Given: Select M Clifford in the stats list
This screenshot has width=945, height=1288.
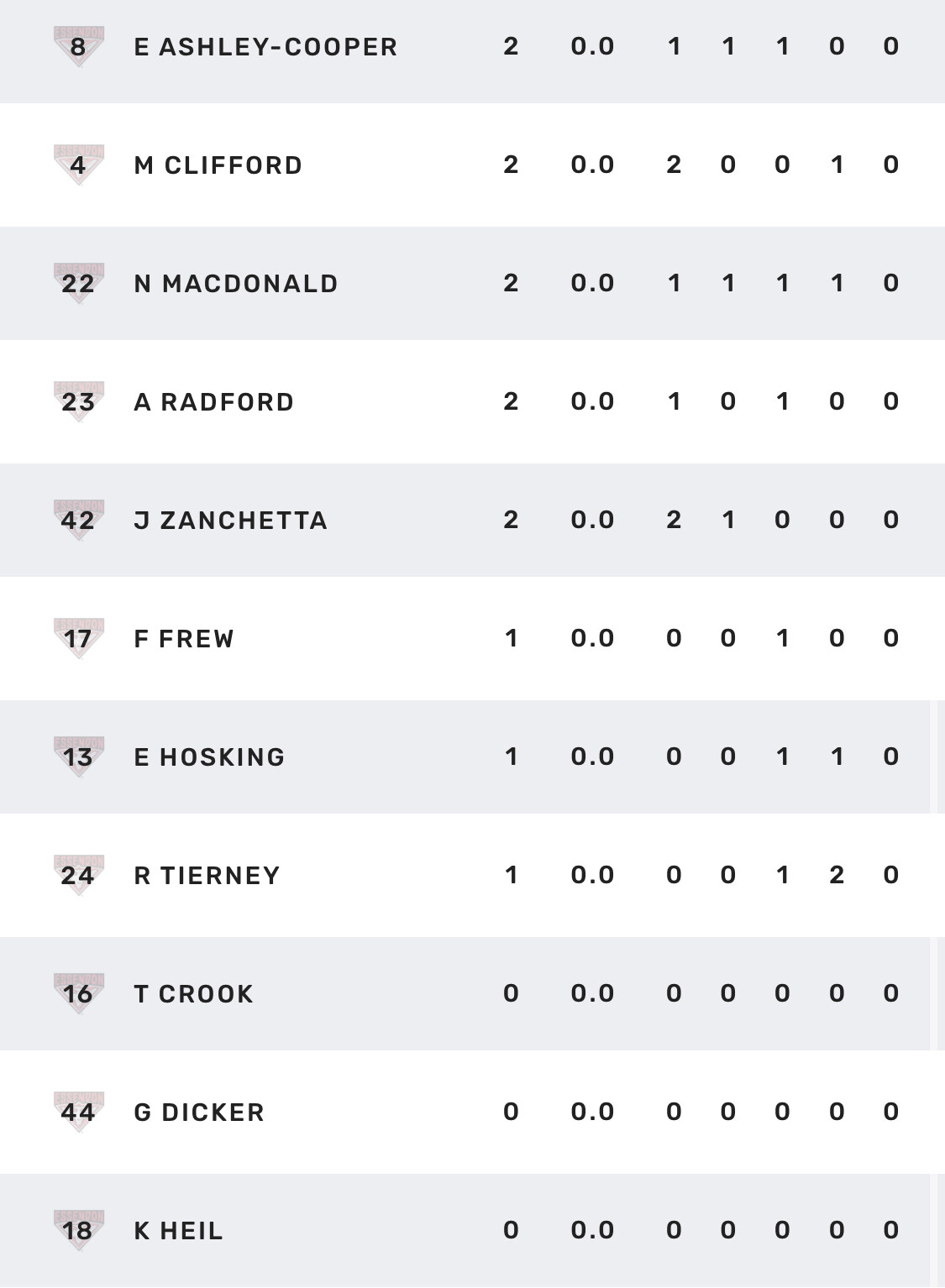Looking at the screenshot, I should (218, 165).
